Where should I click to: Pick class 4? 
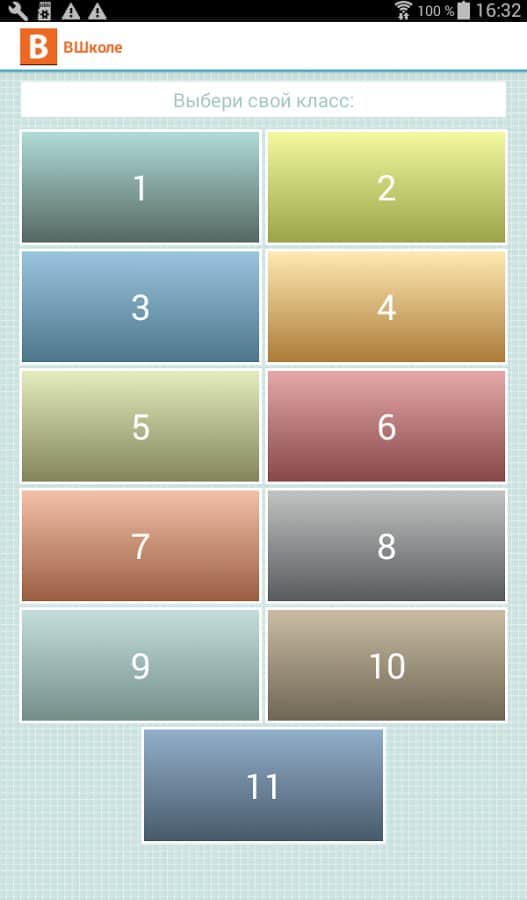[x=386, y=307]
